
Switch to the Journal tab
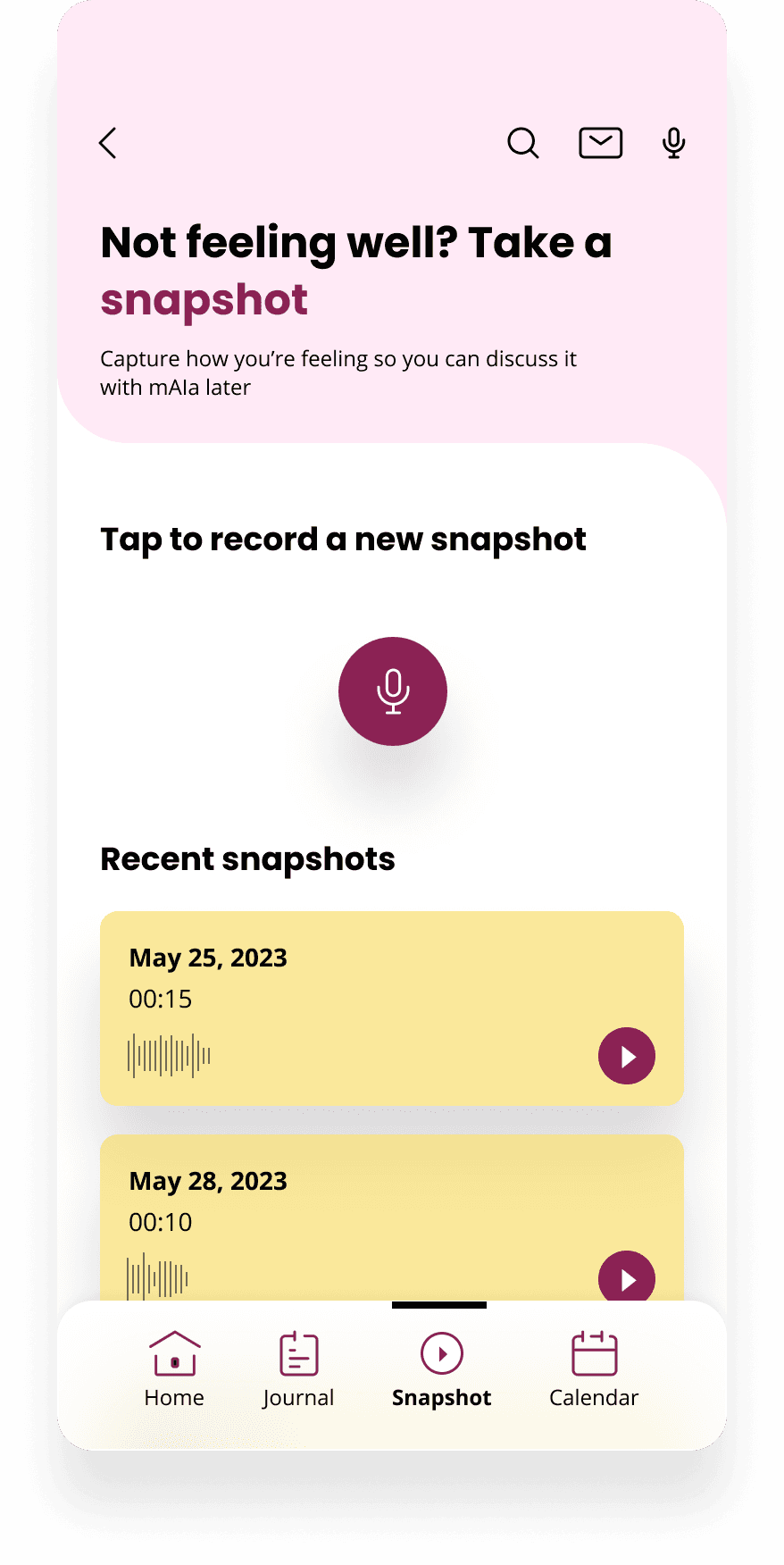[298, 1371]
